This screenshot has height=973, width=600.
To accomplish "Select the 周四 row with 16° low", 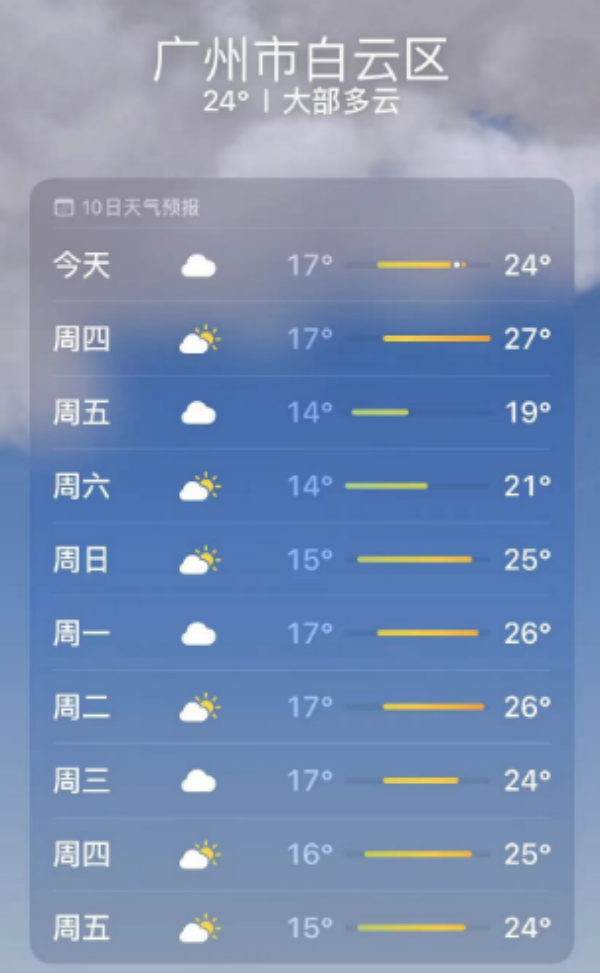I will pos(302,854).
